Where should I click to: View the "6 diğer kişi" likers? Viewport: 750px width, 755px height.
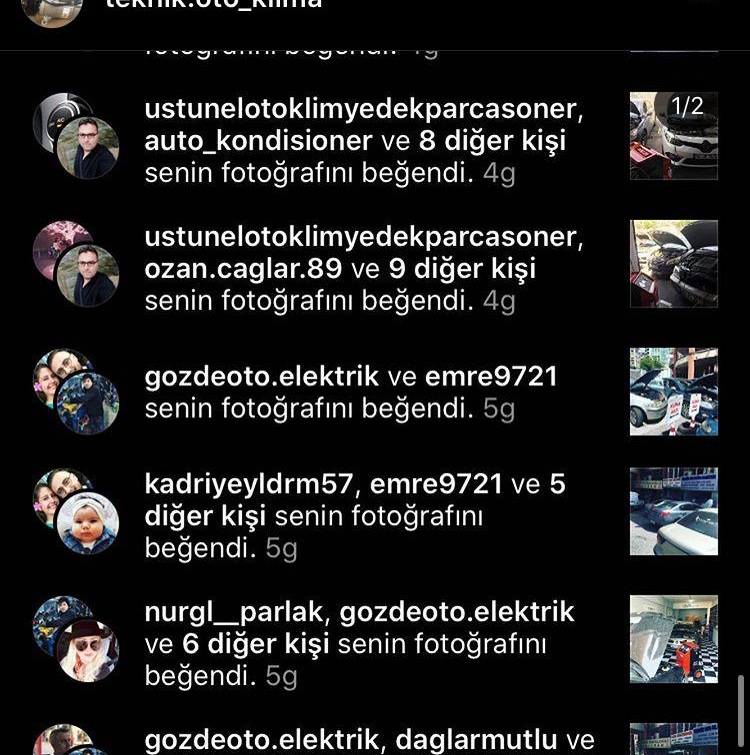(x=256, y=645)
